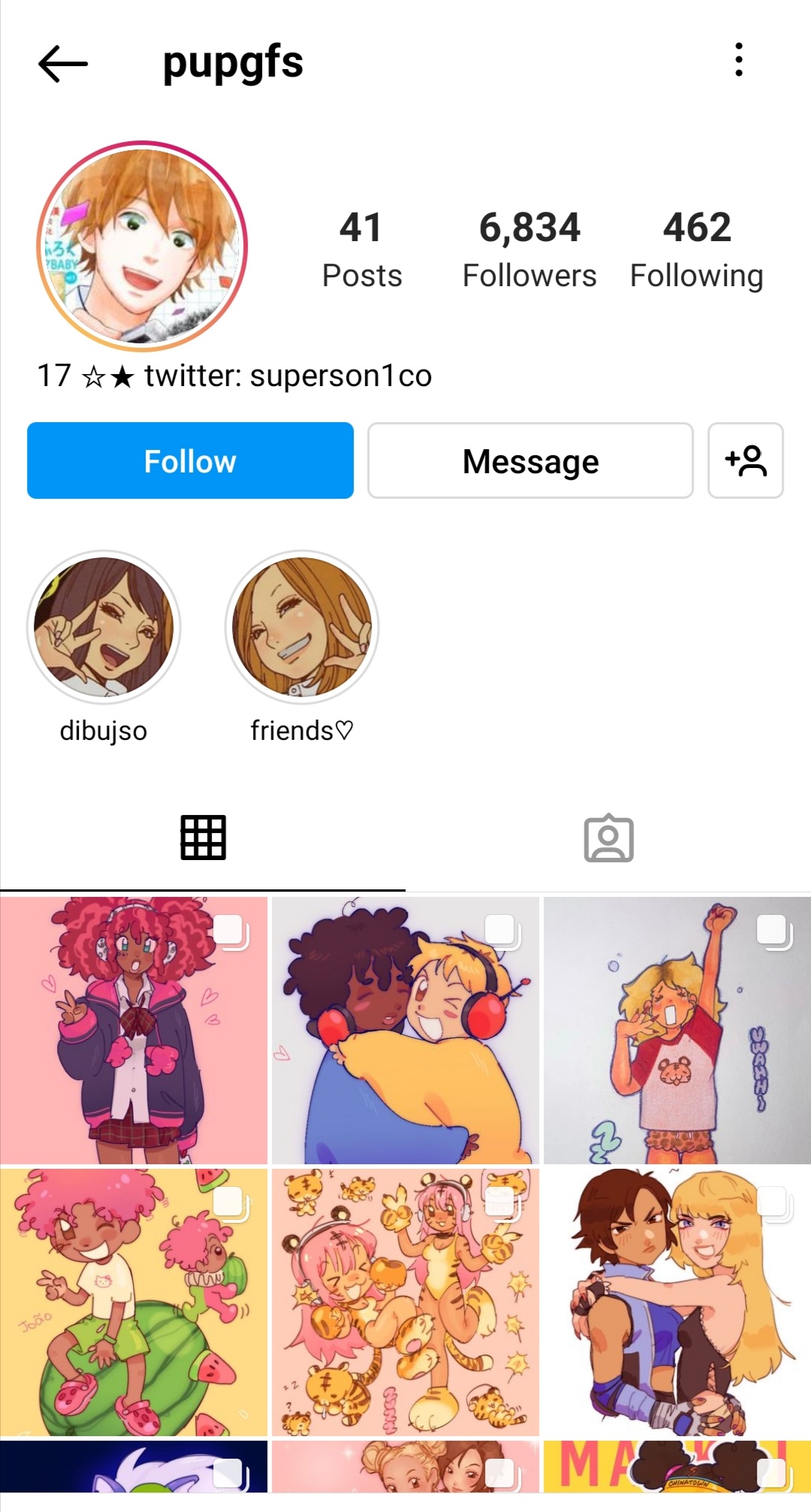Switch to the tagged photos tab
Screen dimensions: 811x1512
tap(608, 837)
